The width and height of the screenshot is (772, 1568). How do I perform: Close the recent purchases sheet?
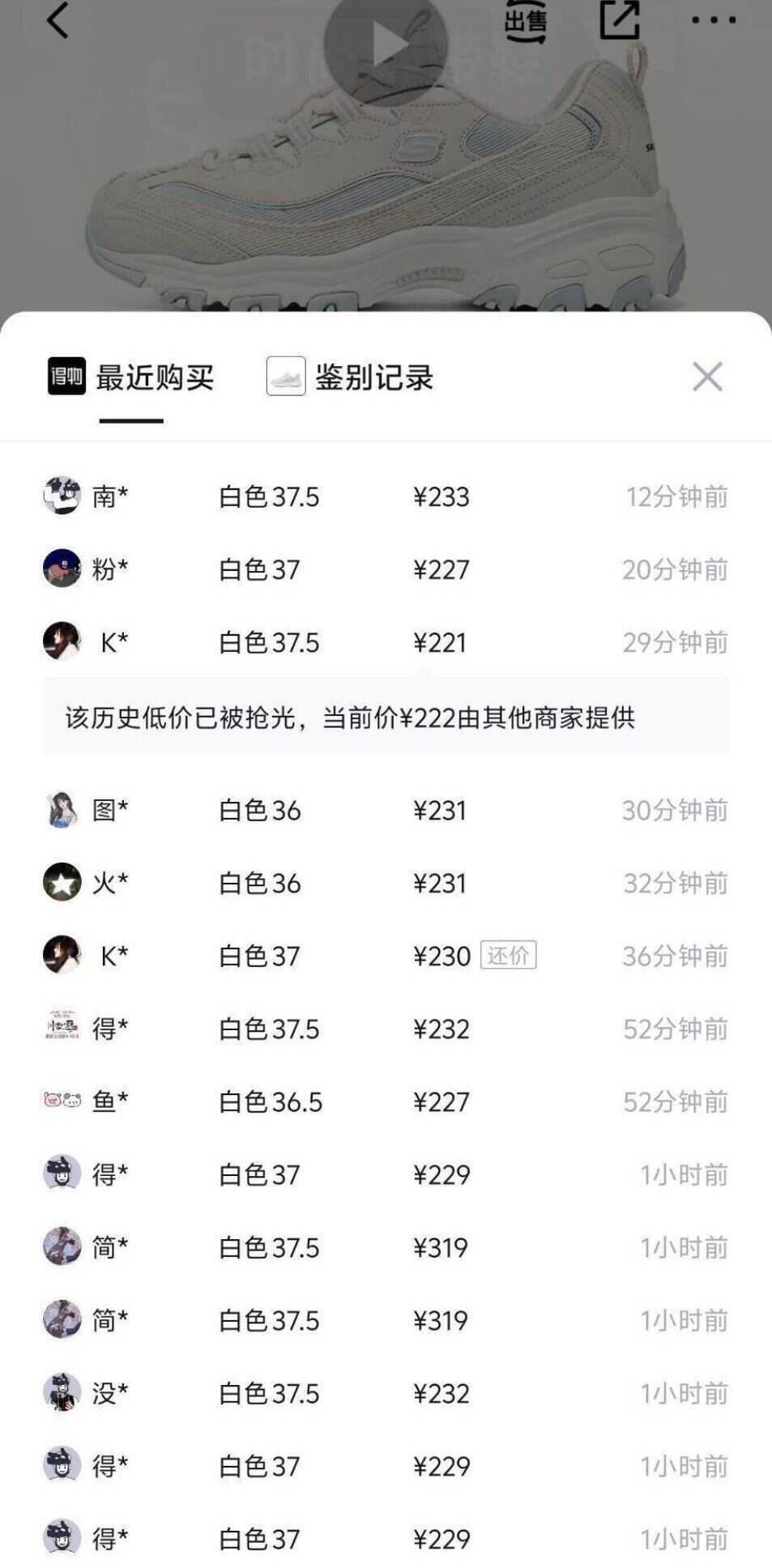click(706, 377)
